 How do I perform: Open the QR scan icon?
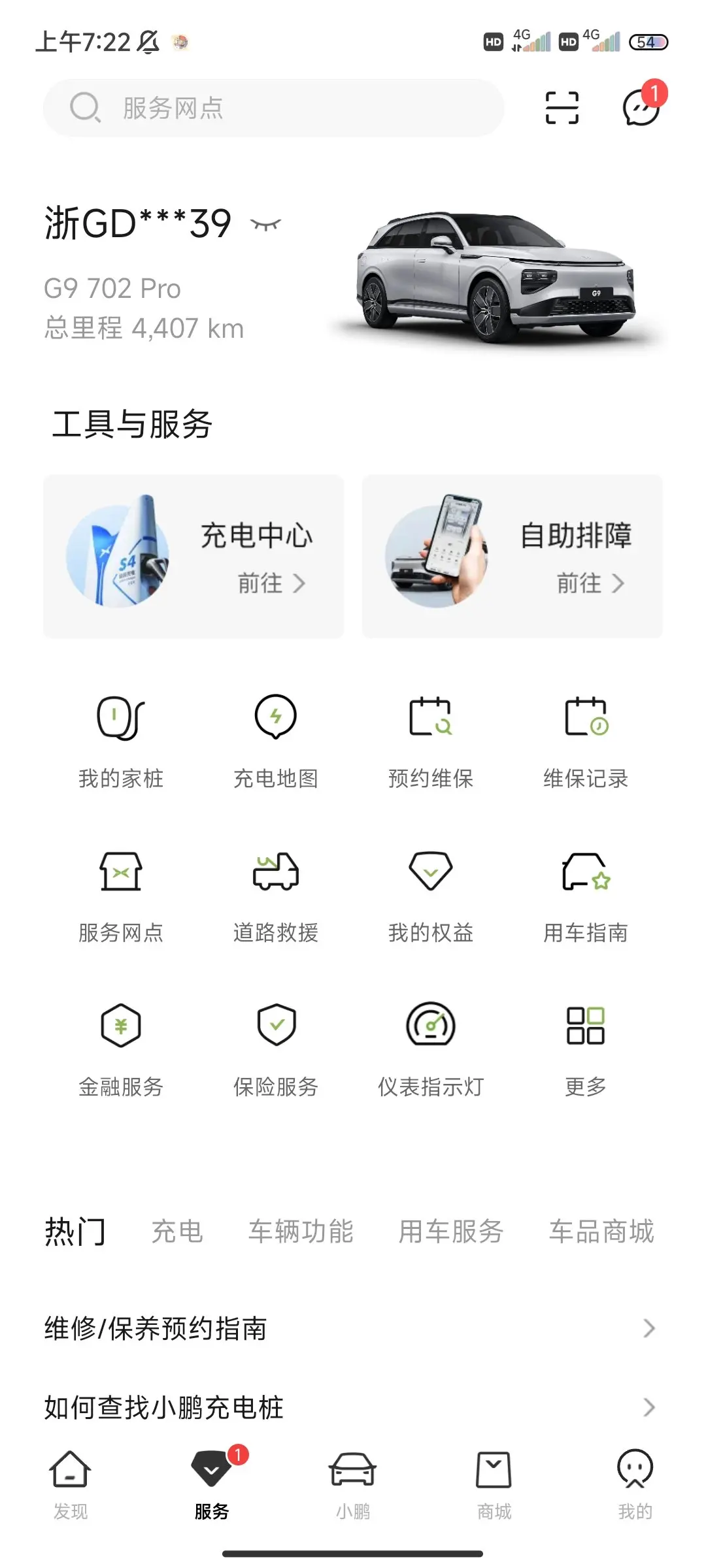[562, 108]
